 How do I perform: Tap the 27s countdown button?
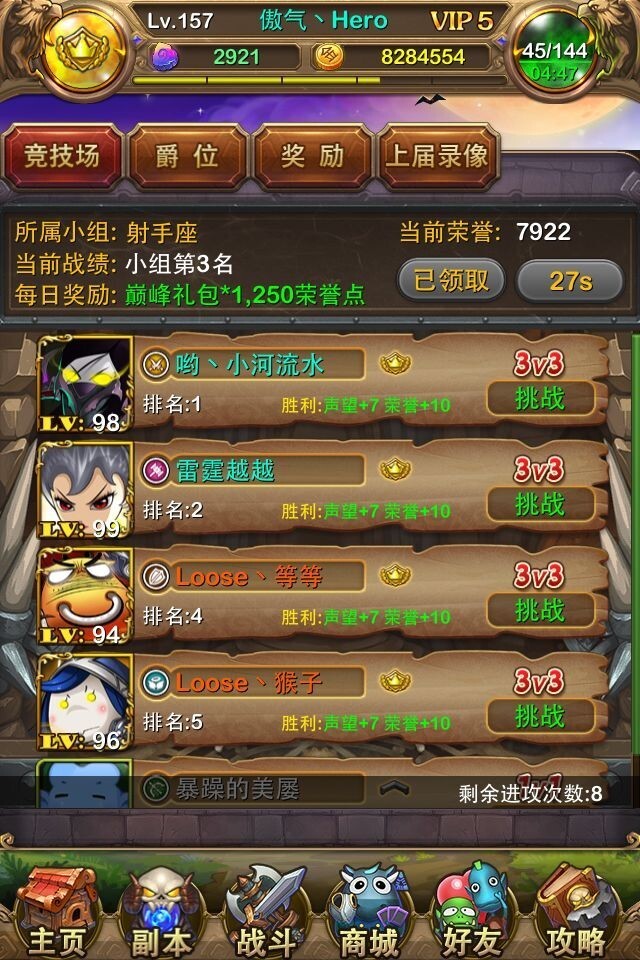tap(570, 281)
